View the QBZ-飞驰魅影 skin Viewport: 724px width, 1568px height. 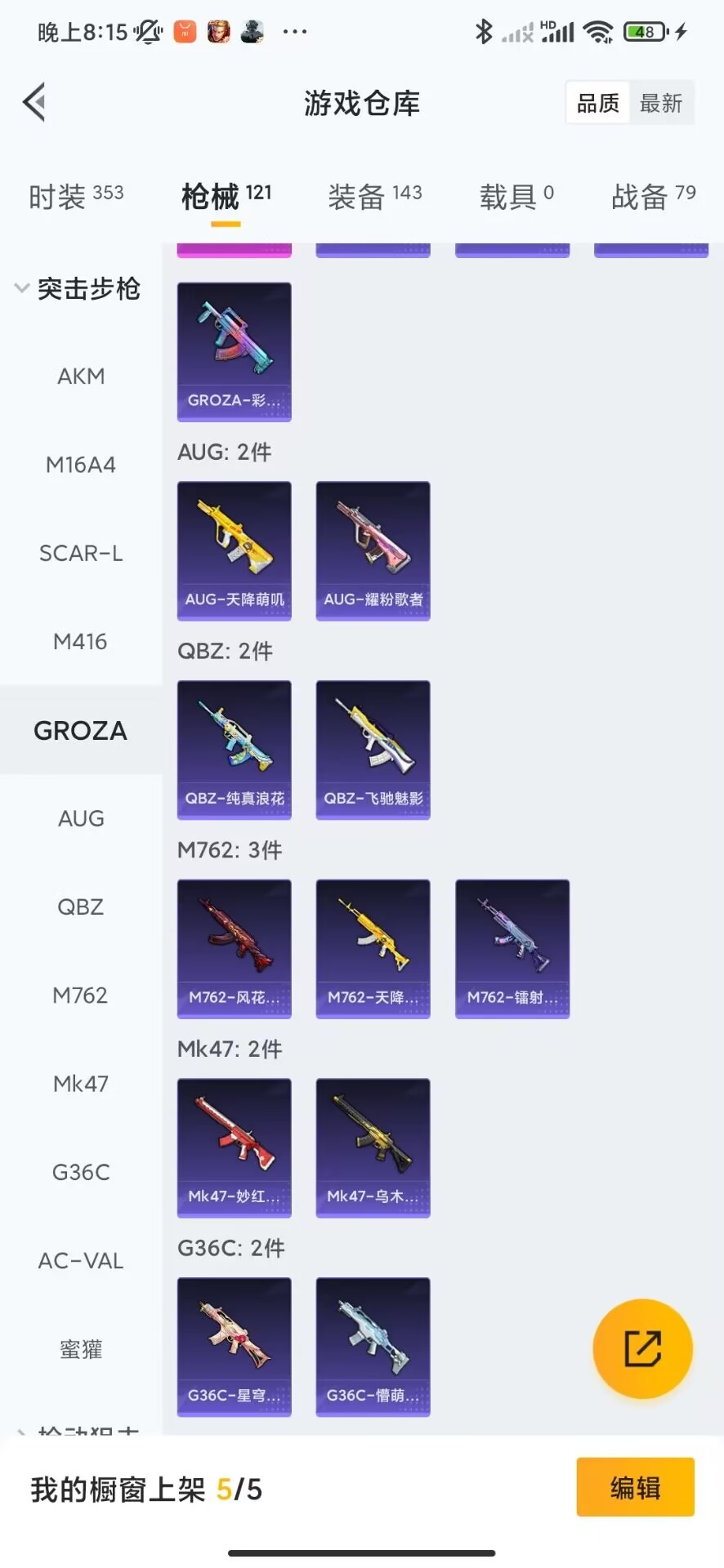(373, 750)
